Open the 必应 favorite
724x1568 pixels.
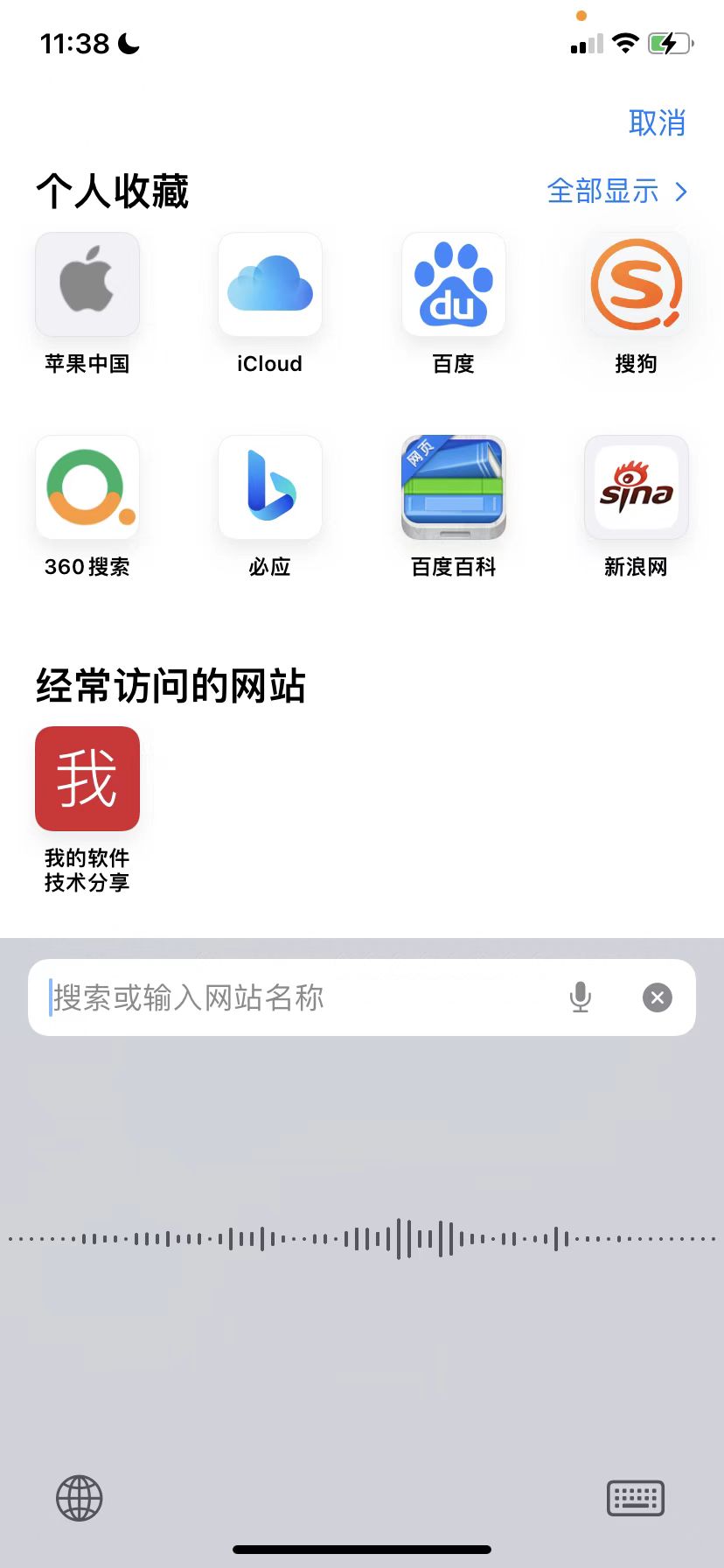point(270,488)
